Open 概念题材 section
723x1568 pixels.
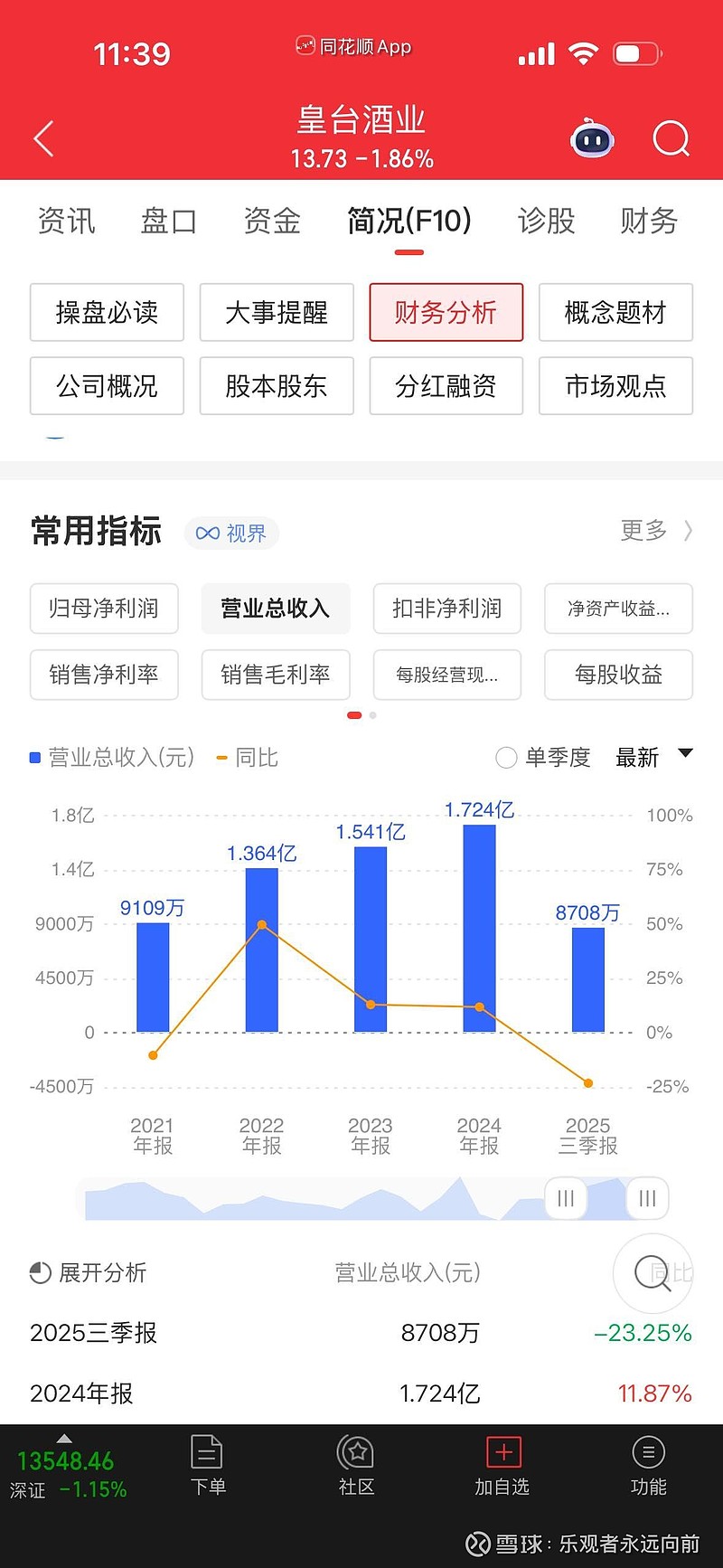[x=615, y=313]
